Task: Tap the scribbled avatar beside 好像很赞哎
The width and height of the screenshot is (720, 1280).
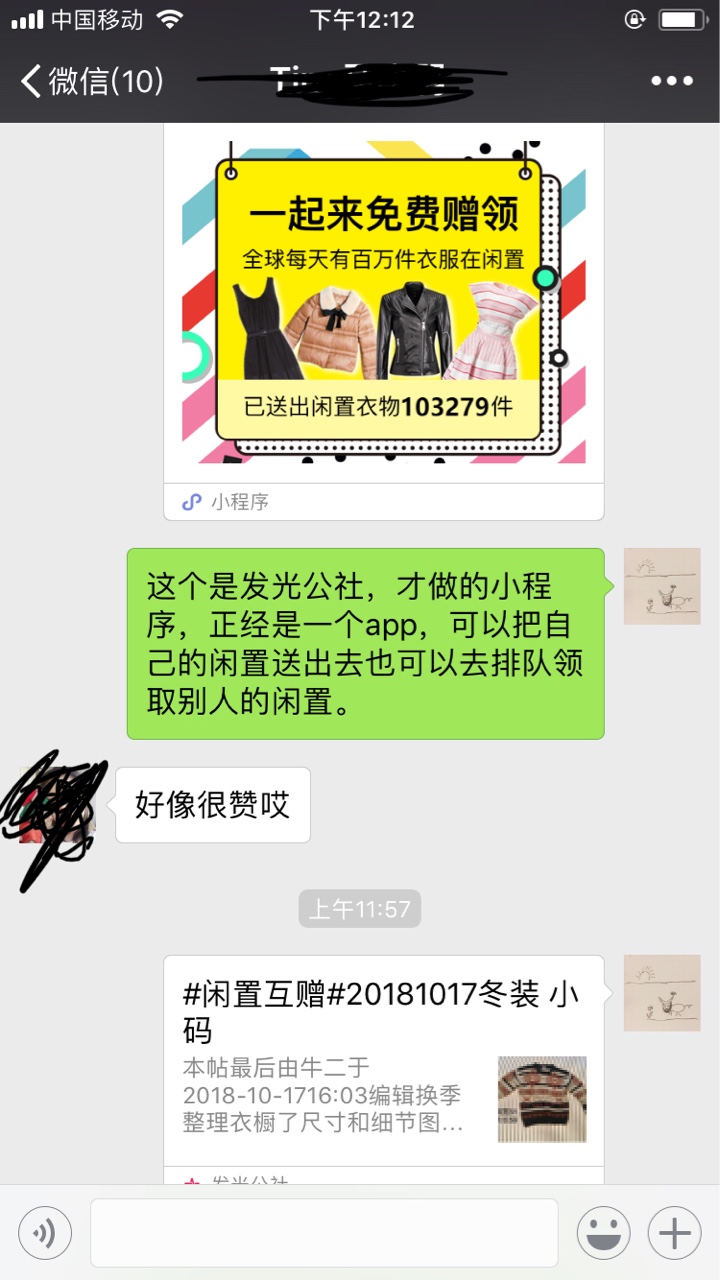Action: click(58, 806)
